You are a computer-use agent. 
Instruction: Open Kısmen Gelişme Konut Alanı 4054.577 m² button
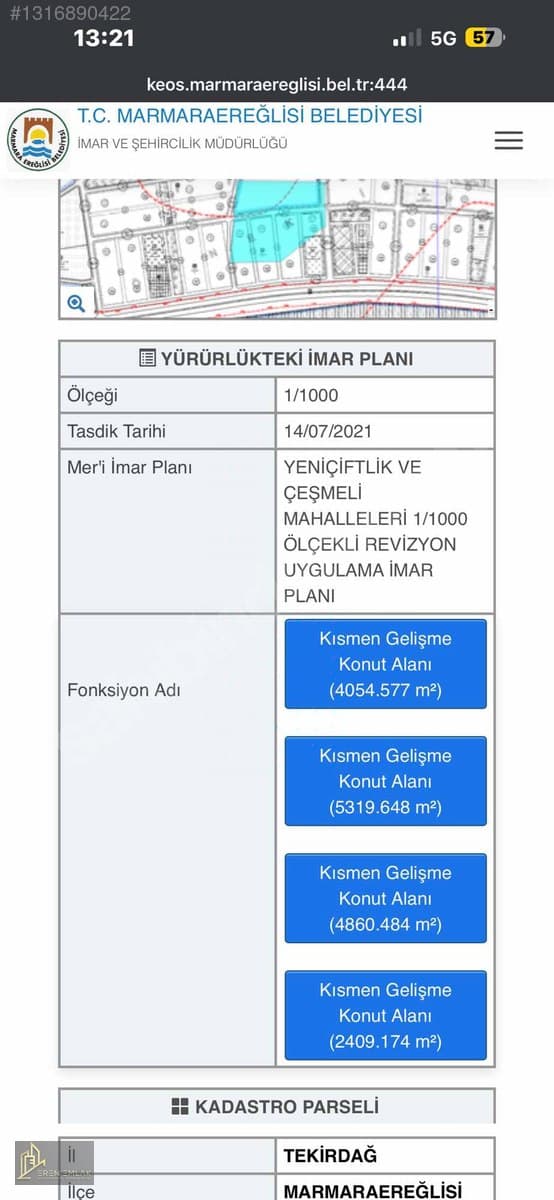(x=385, y=664)
